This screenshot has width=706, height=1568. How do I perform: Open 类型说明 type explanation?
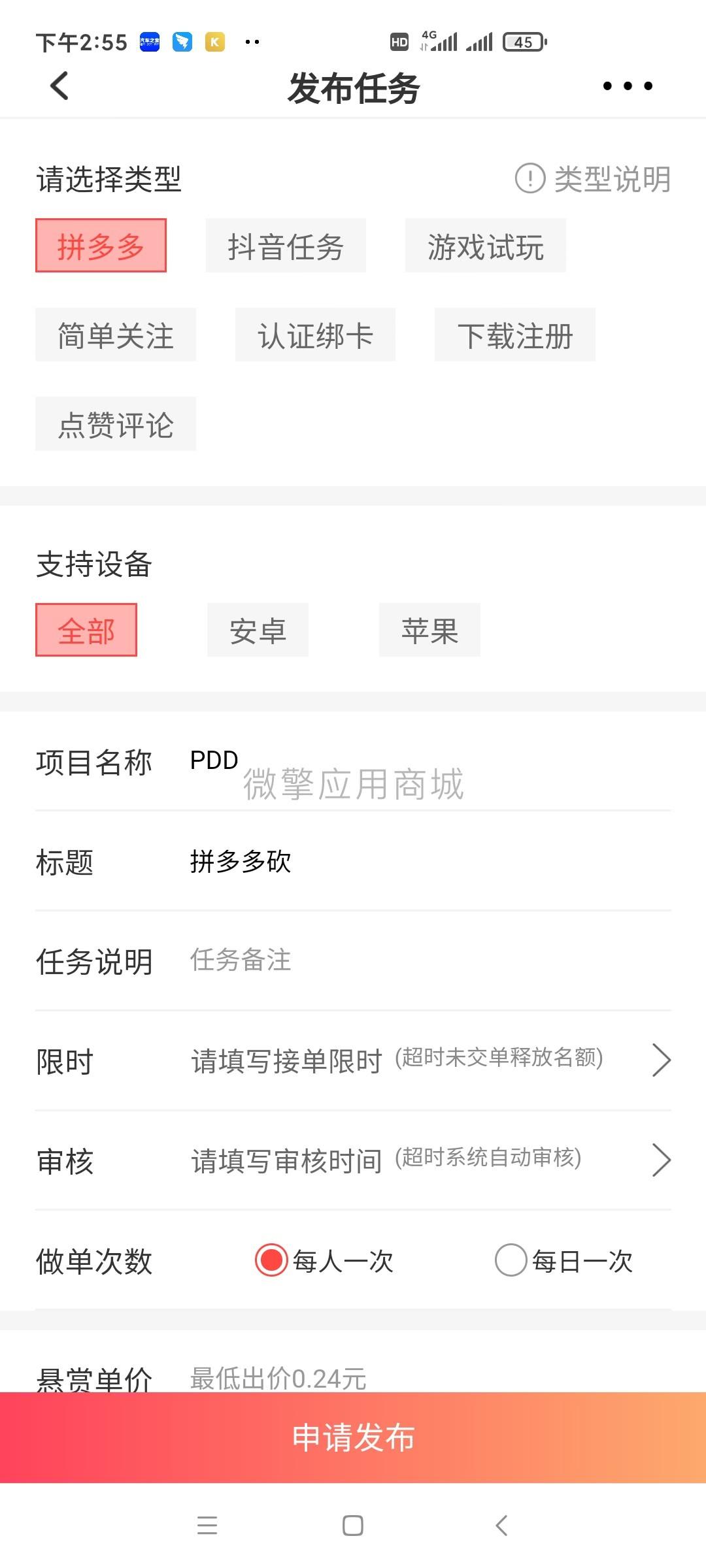[x=593, y=178]
